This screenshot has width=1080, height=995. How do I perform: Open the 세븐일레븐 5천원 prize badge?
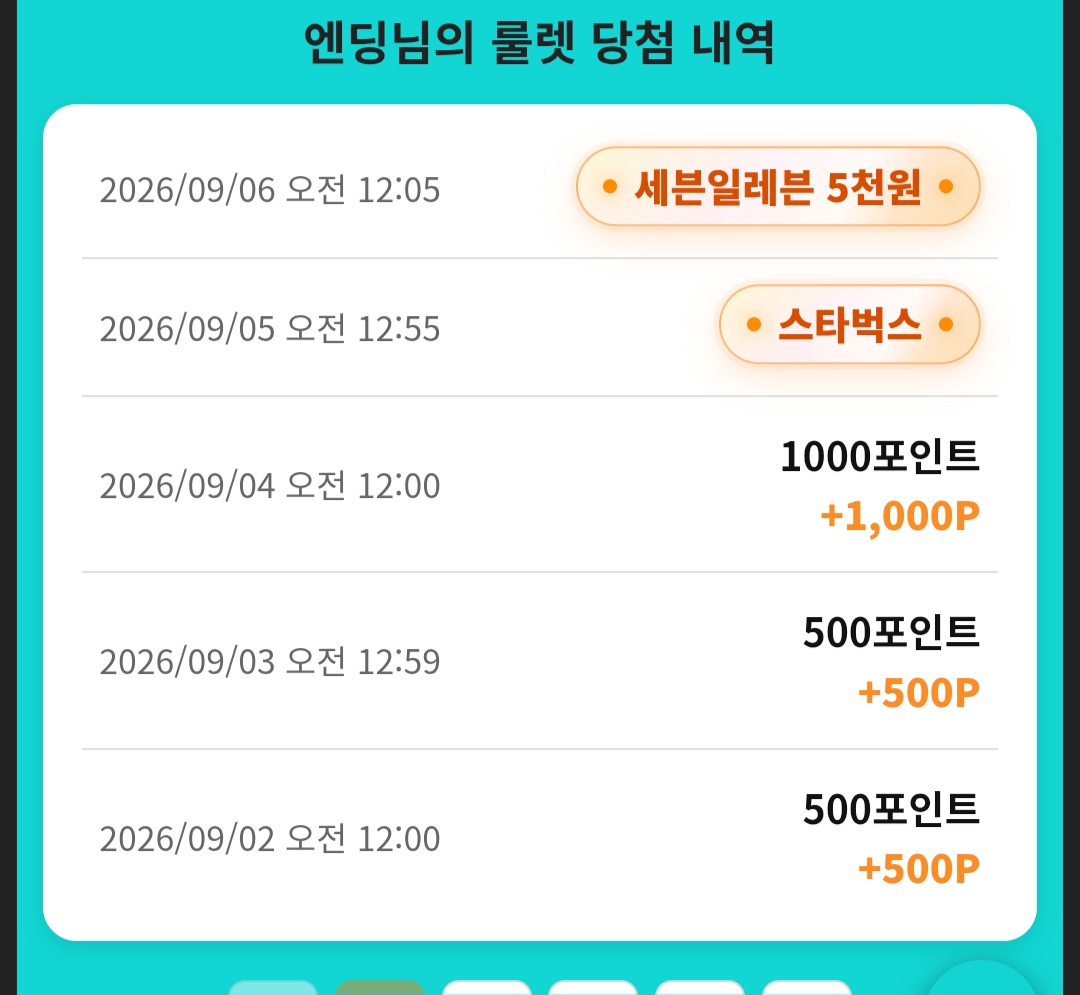[778, 186]
